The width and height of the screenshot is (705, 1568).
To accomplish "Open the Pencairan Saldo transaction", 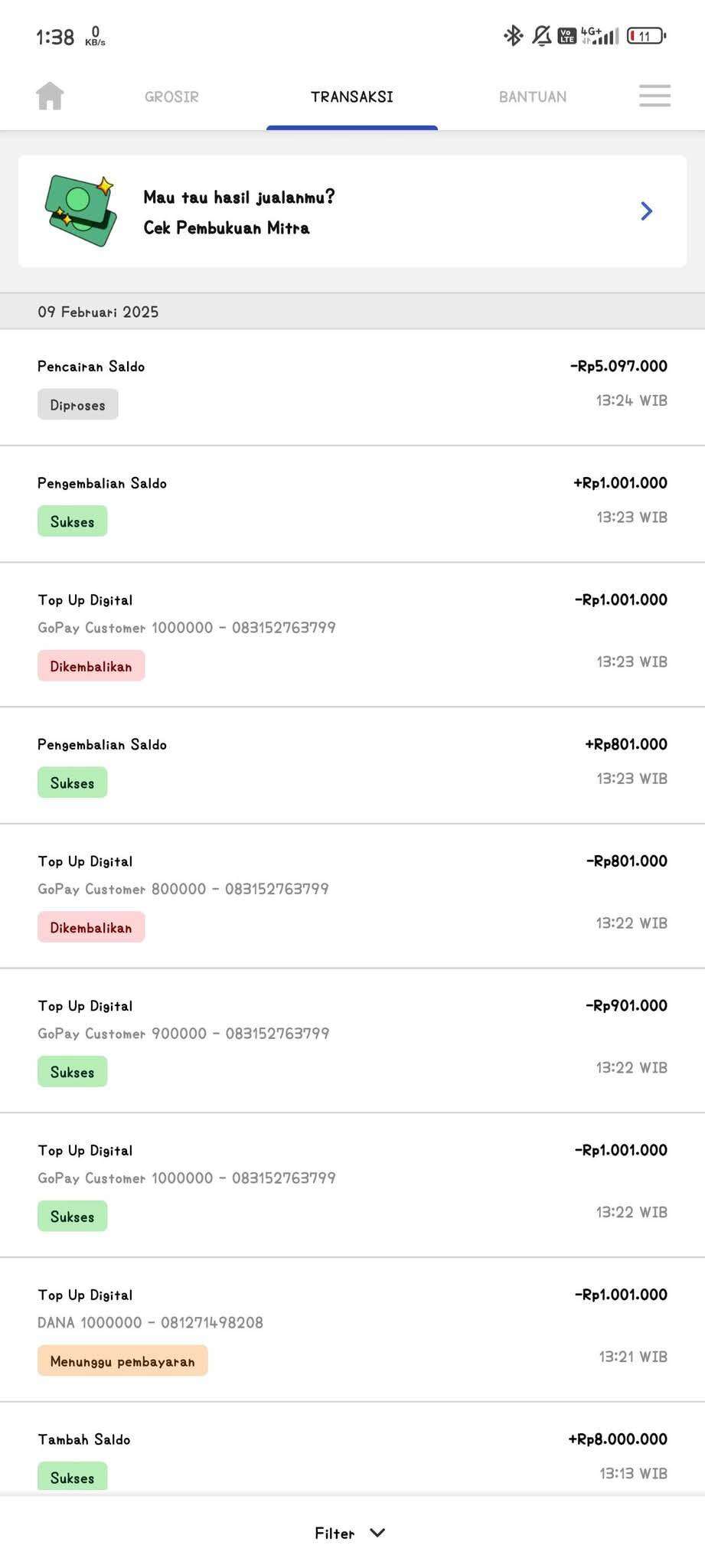I will 352,387.
